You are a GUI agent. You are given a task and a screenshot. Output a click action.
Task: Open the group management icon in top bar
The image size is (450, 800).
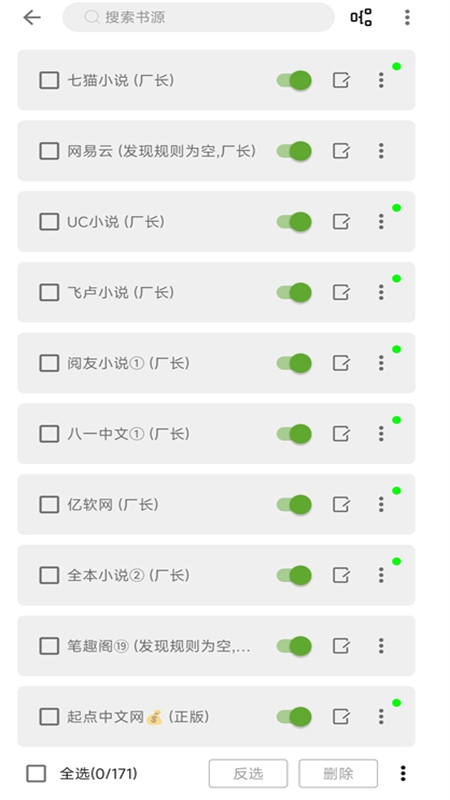click(x=361, y=17)
